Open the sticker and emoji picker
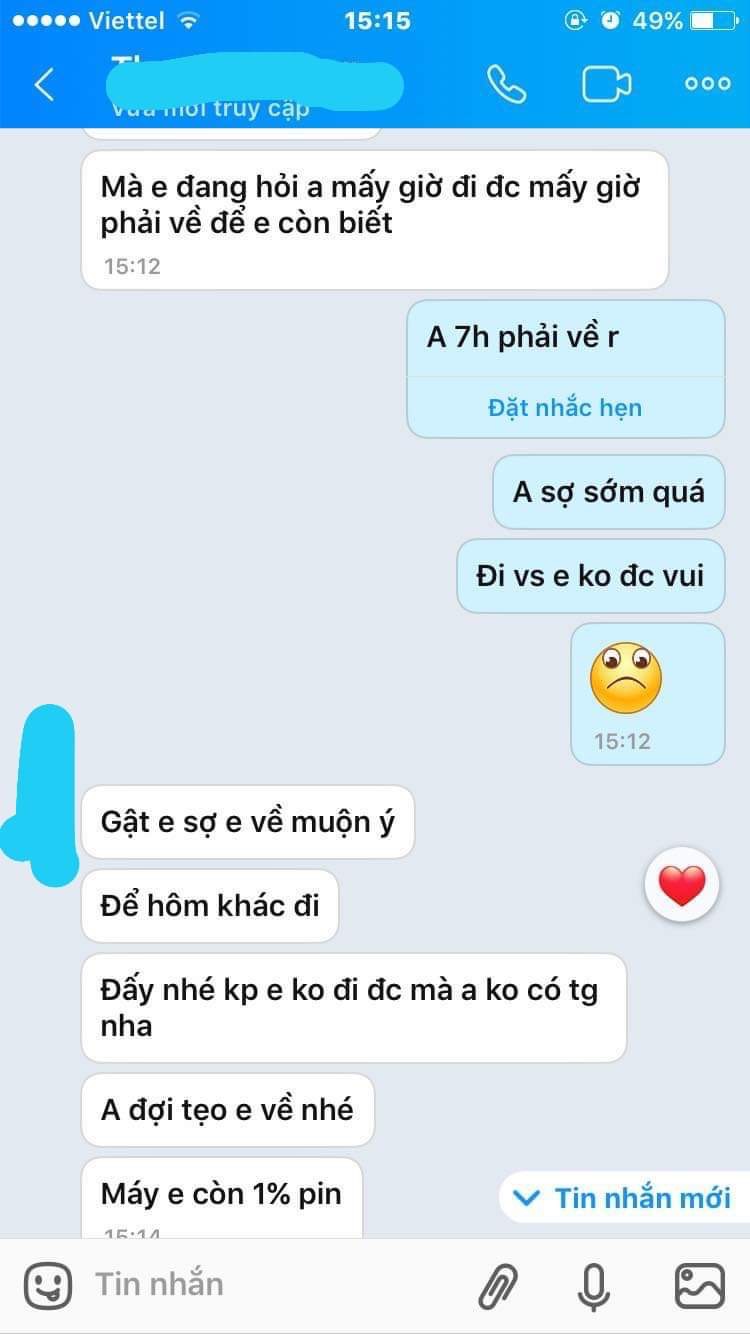The width and height of the screenshot is (750, 1334). [48, 1285]
